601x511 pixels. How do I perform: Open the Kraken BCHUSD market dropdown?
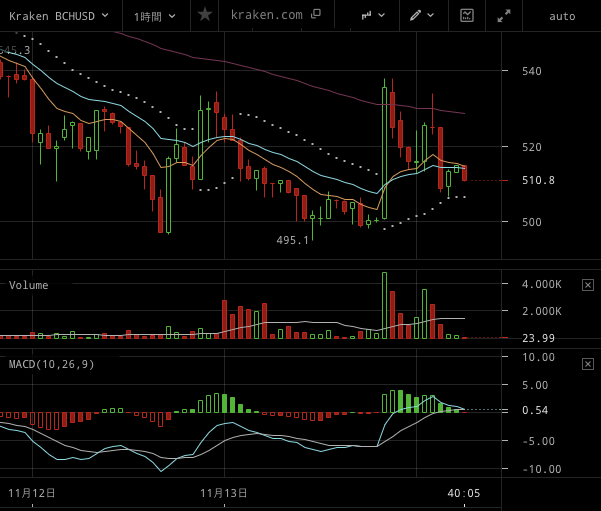pos(59,15)
